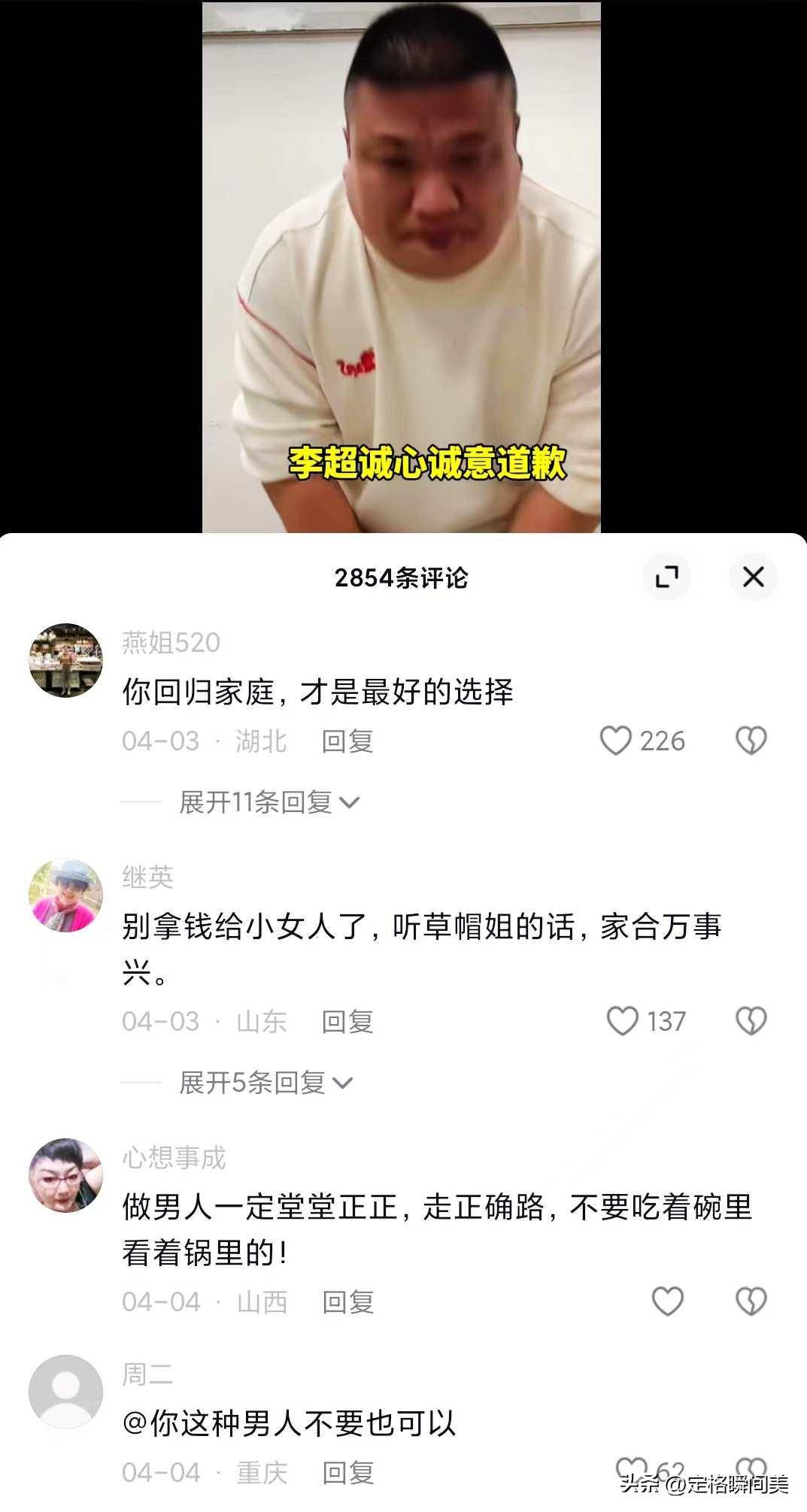Reply to 继英's comment
This screenshot has height=1512, width=807.
(x=347, y=1022)
